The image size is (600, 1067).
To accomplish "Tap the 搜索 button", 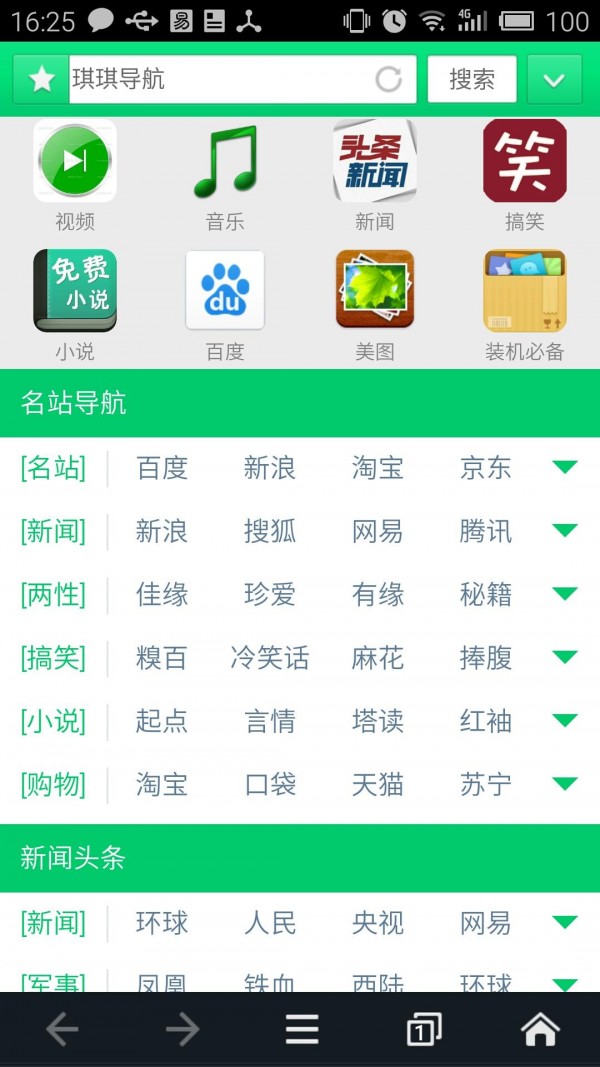I will point(472,80).
